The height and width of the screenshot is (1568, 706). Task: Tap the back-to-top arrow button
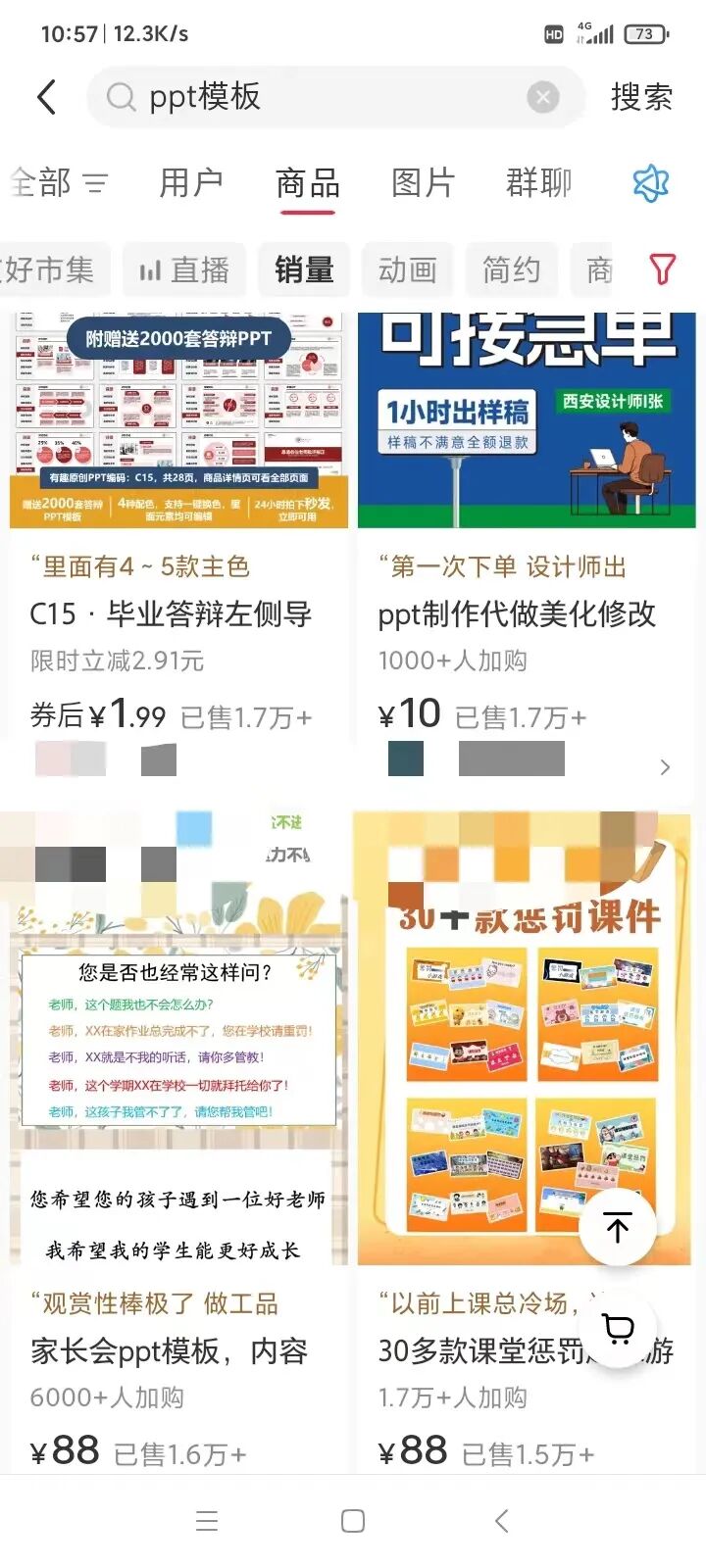(618, 1226)
